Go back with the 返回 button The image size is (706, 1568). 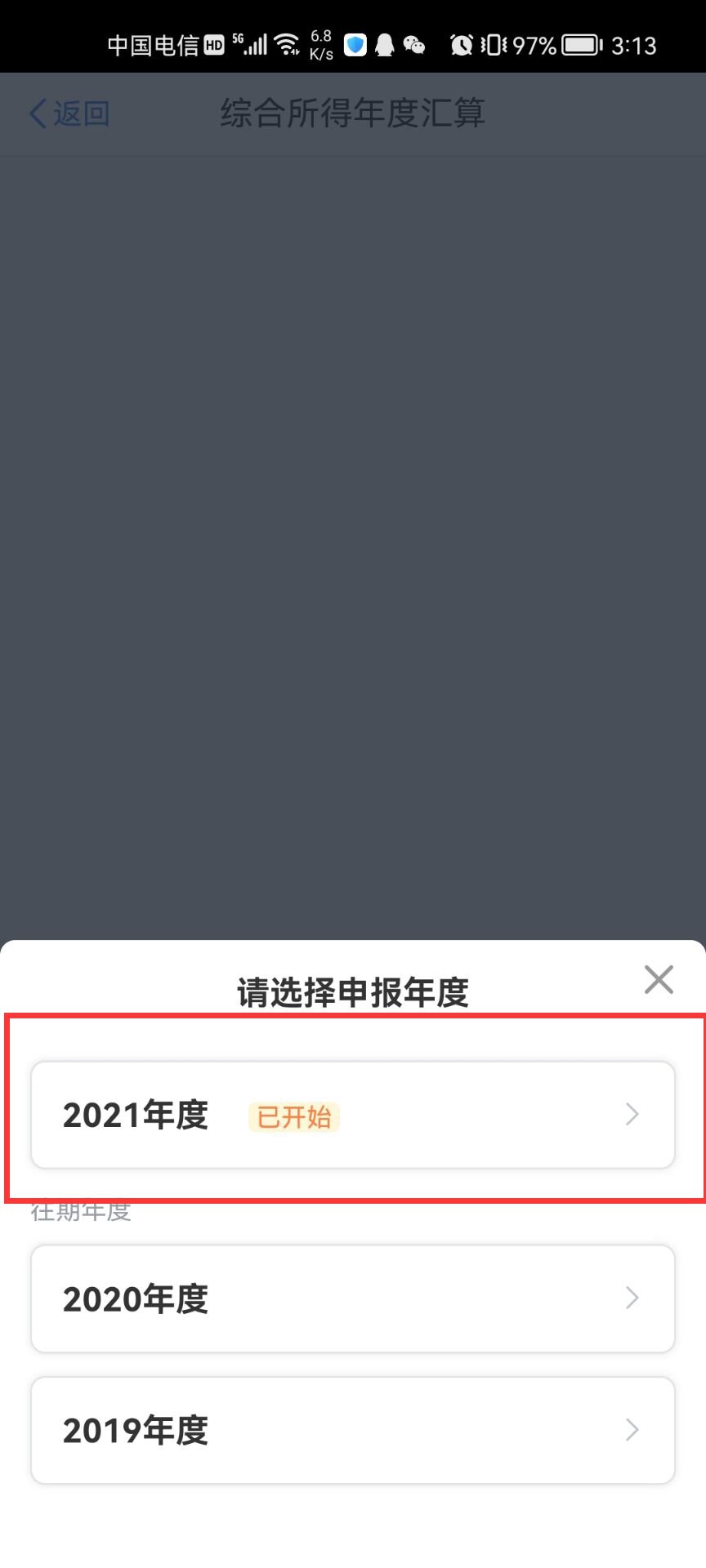(x=69, y=114)
